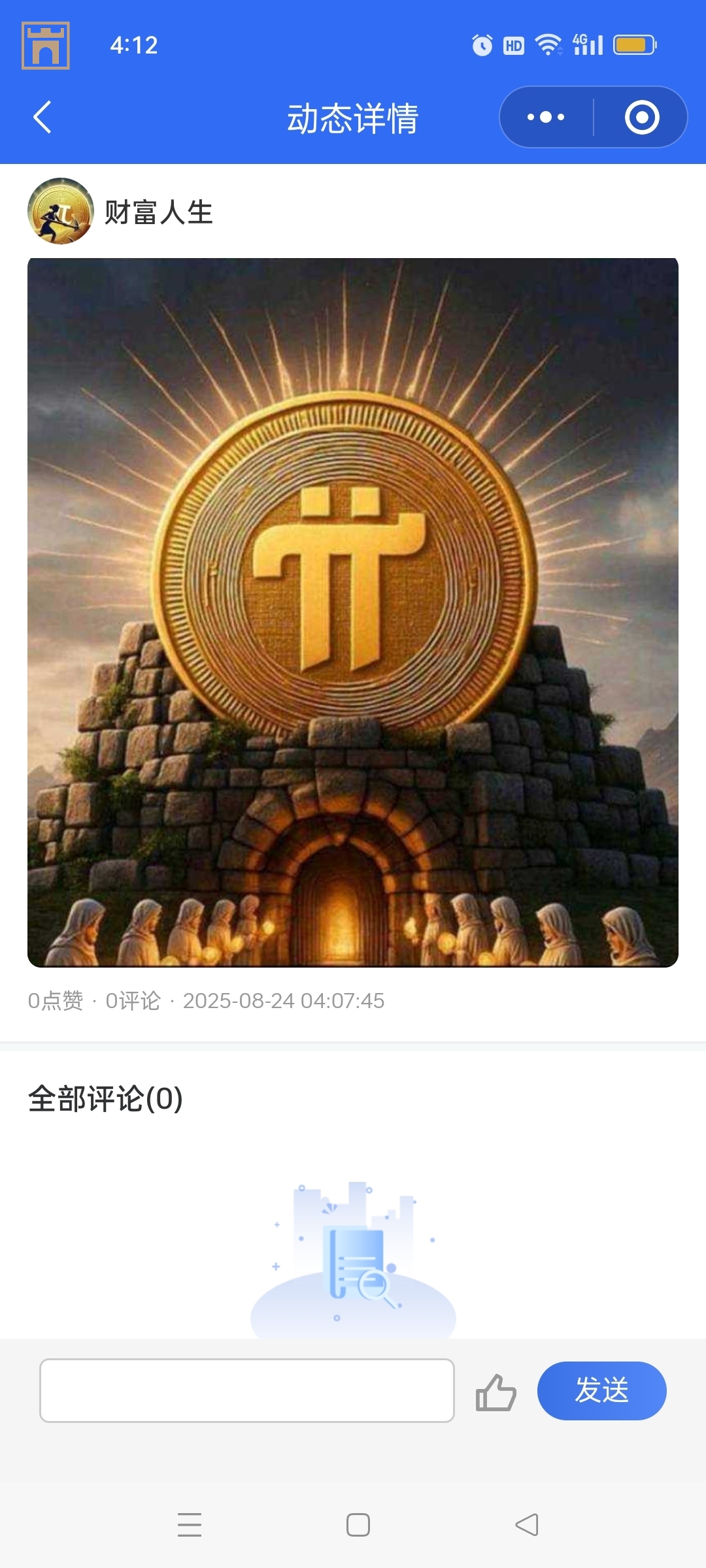Screen dimensions: 706x1568
Task: Tap the circle close capsule icon
Action: click(642, 118)
